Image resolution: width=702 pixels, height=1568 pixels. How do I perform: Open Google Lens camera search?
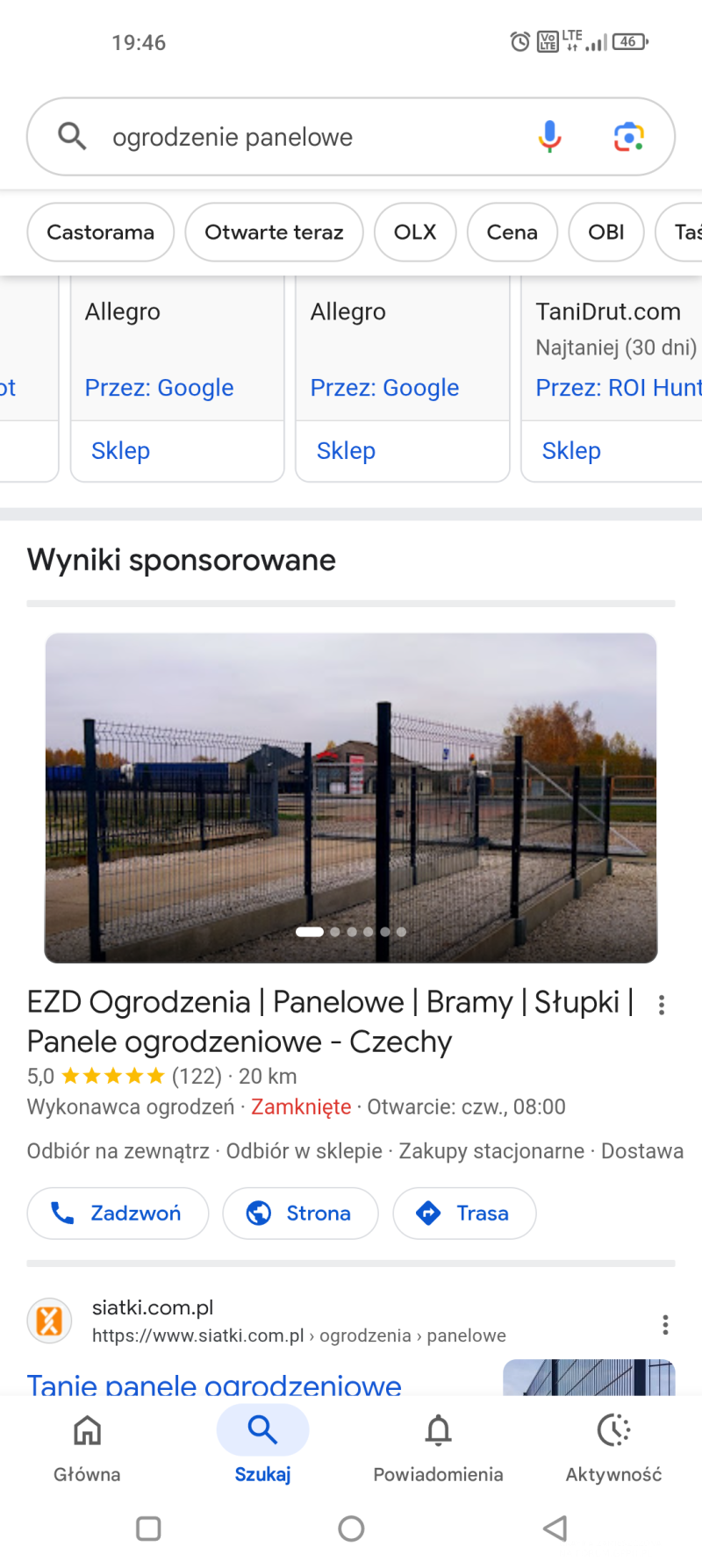tap(628, 137)
